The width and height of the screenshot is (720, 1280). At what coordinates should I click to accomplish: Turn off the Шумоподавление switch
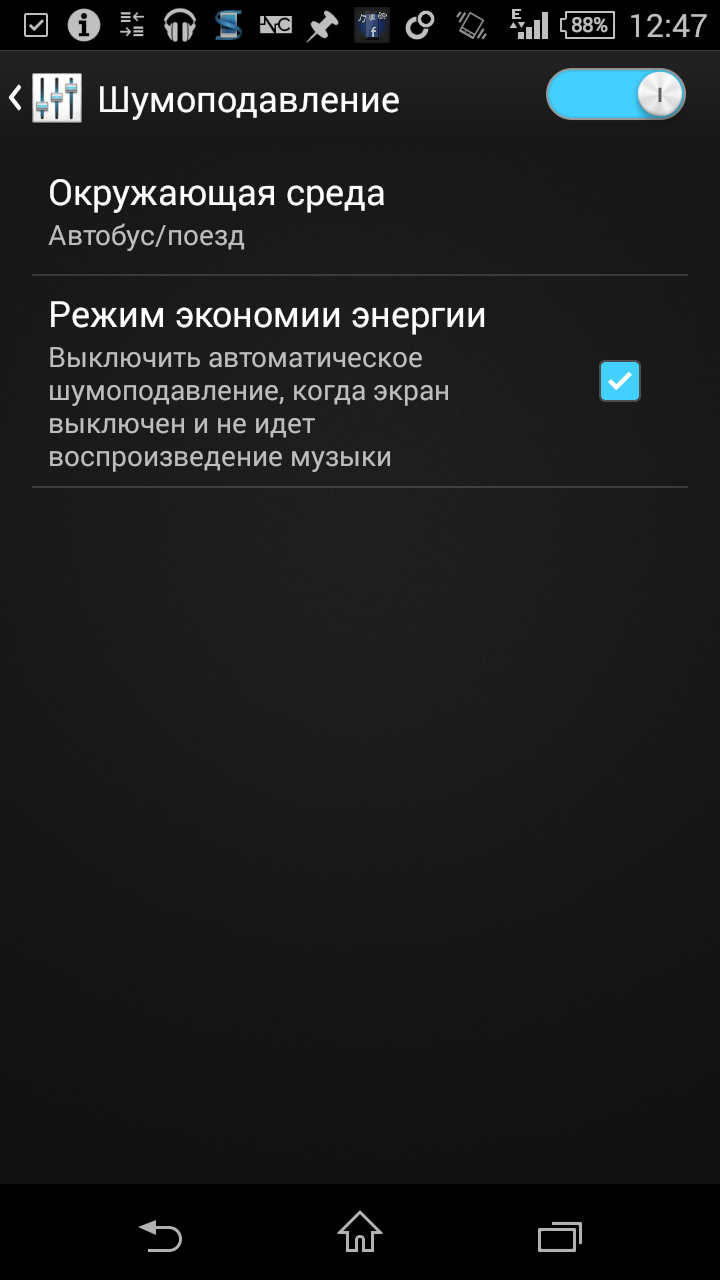point(615,95)
